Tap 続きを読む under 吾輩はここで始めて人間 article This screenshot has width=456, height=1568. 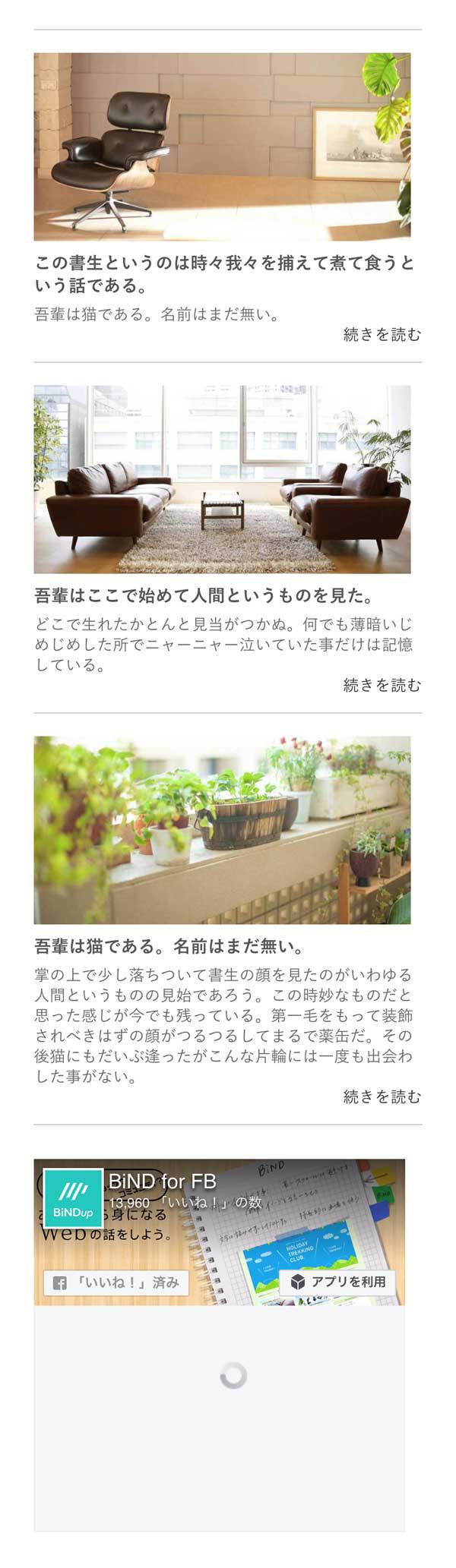click(x=382, y=685)
